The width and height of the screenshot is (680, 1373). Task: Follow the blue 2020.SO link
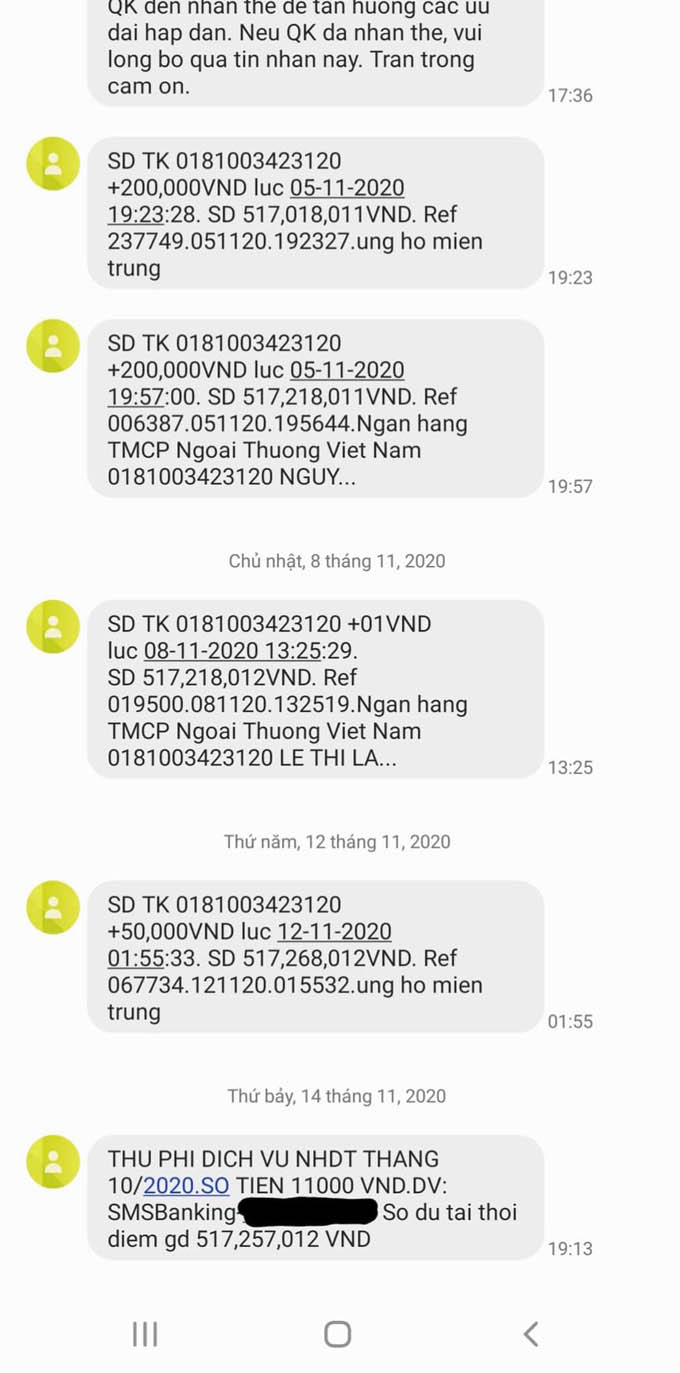click(x=186, y=1186)
